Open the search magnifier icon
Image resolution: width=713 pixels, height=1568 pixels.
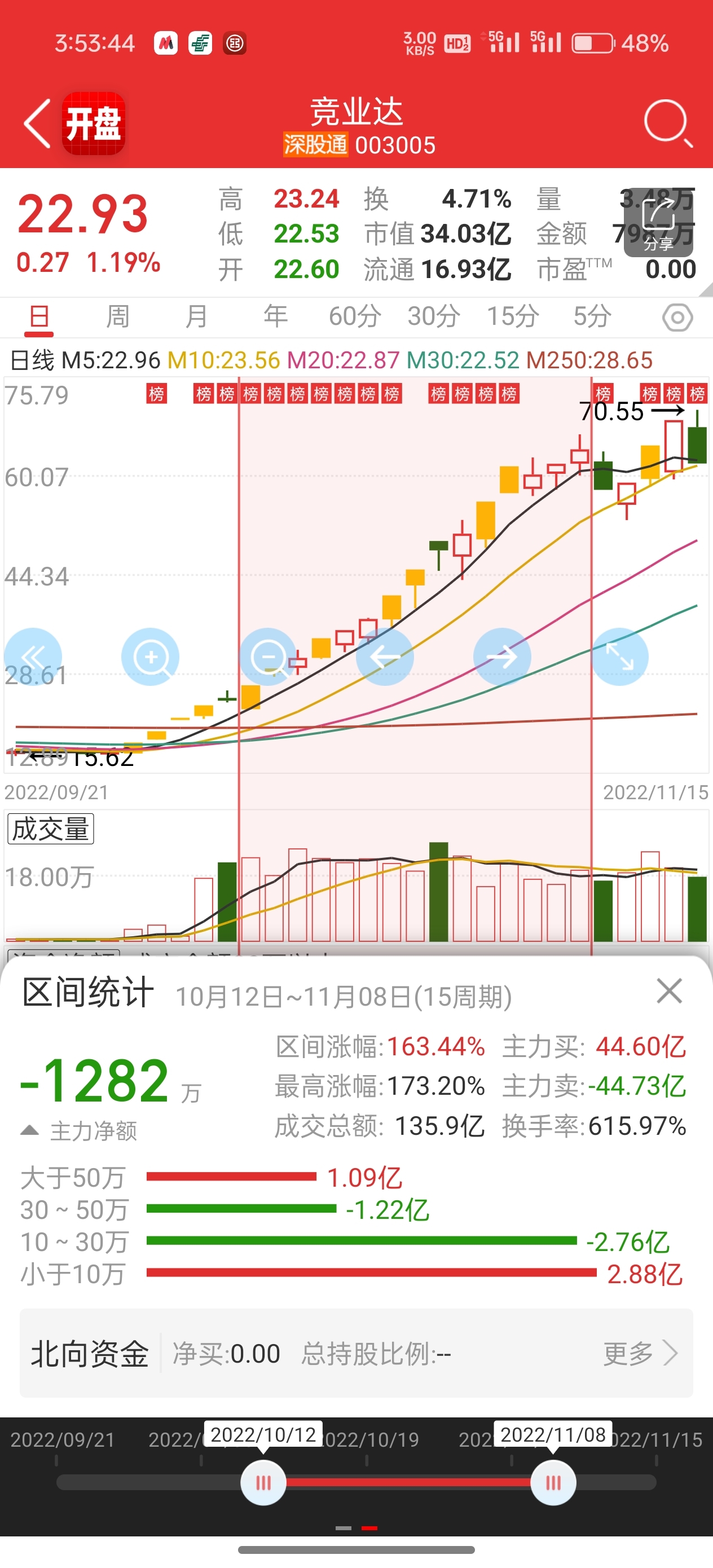coord(668,124)
